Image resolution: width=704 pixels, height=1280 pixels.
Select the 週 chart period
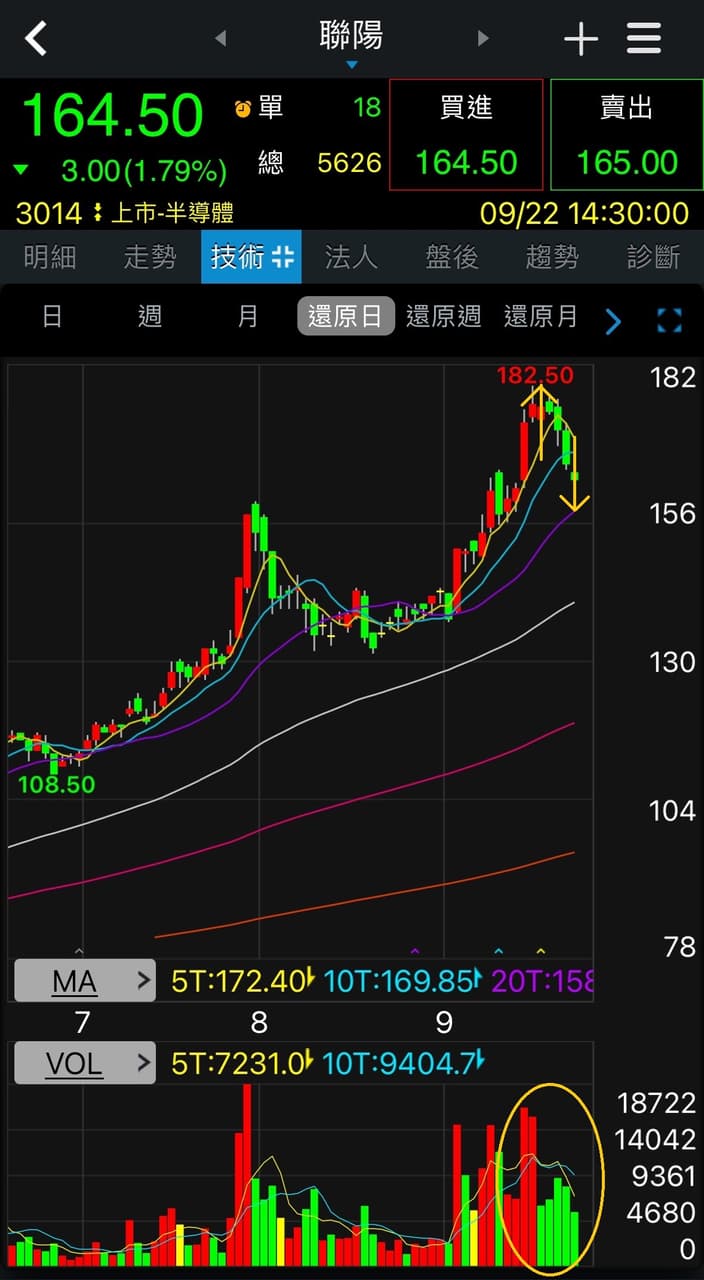coord(150,317)
